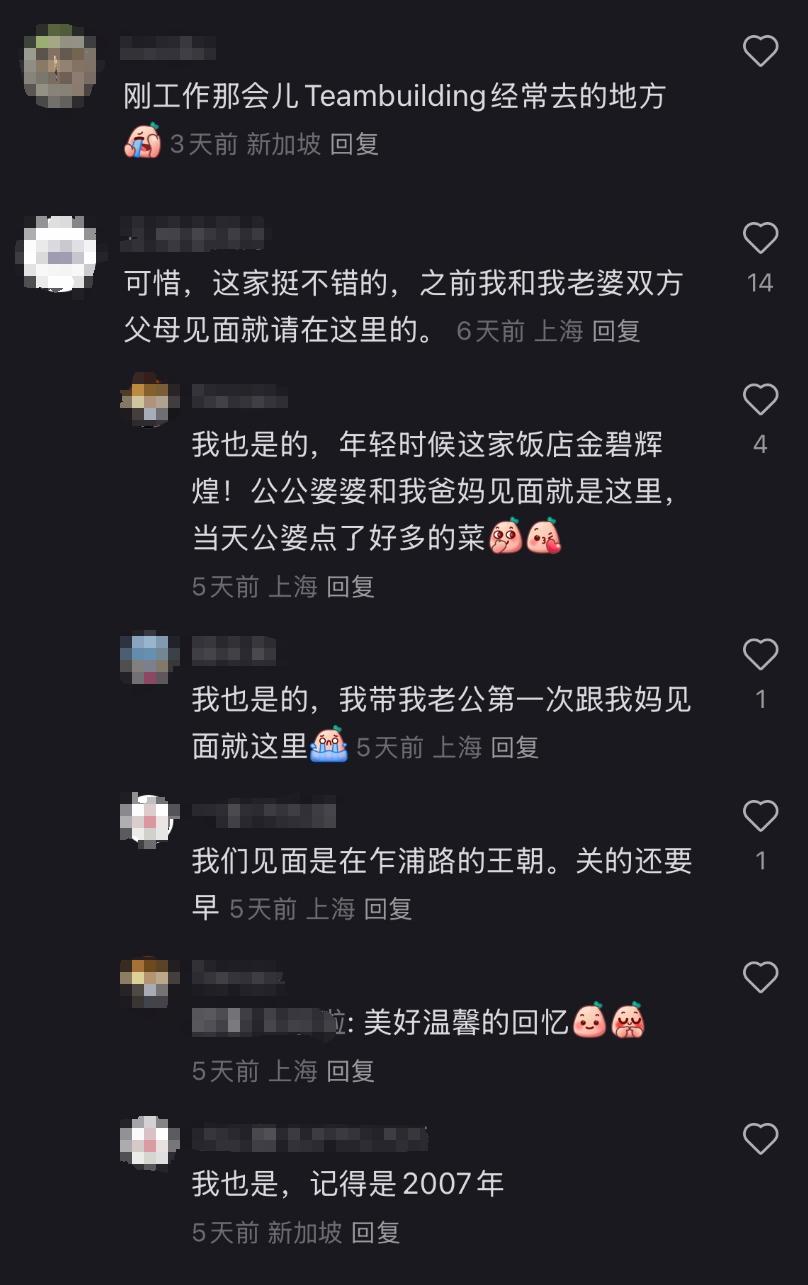The image size is (808, 1285).
Task: Like the reply mentioning 金碧辉煌
Action: coord(760,400)
